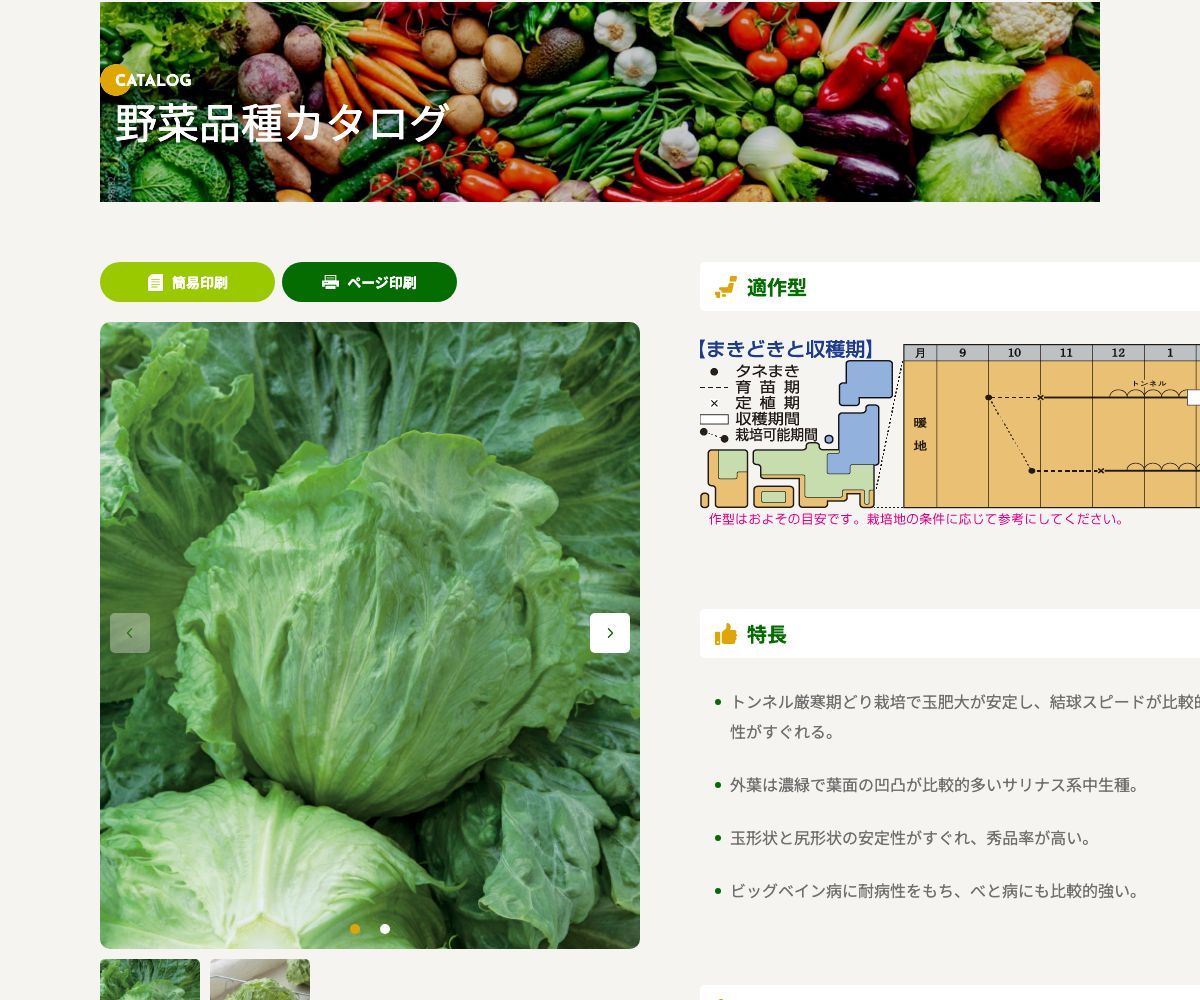Select the first carousel dot
This screenshot has width=1200, height=1000.
click(x=355, y=929)
